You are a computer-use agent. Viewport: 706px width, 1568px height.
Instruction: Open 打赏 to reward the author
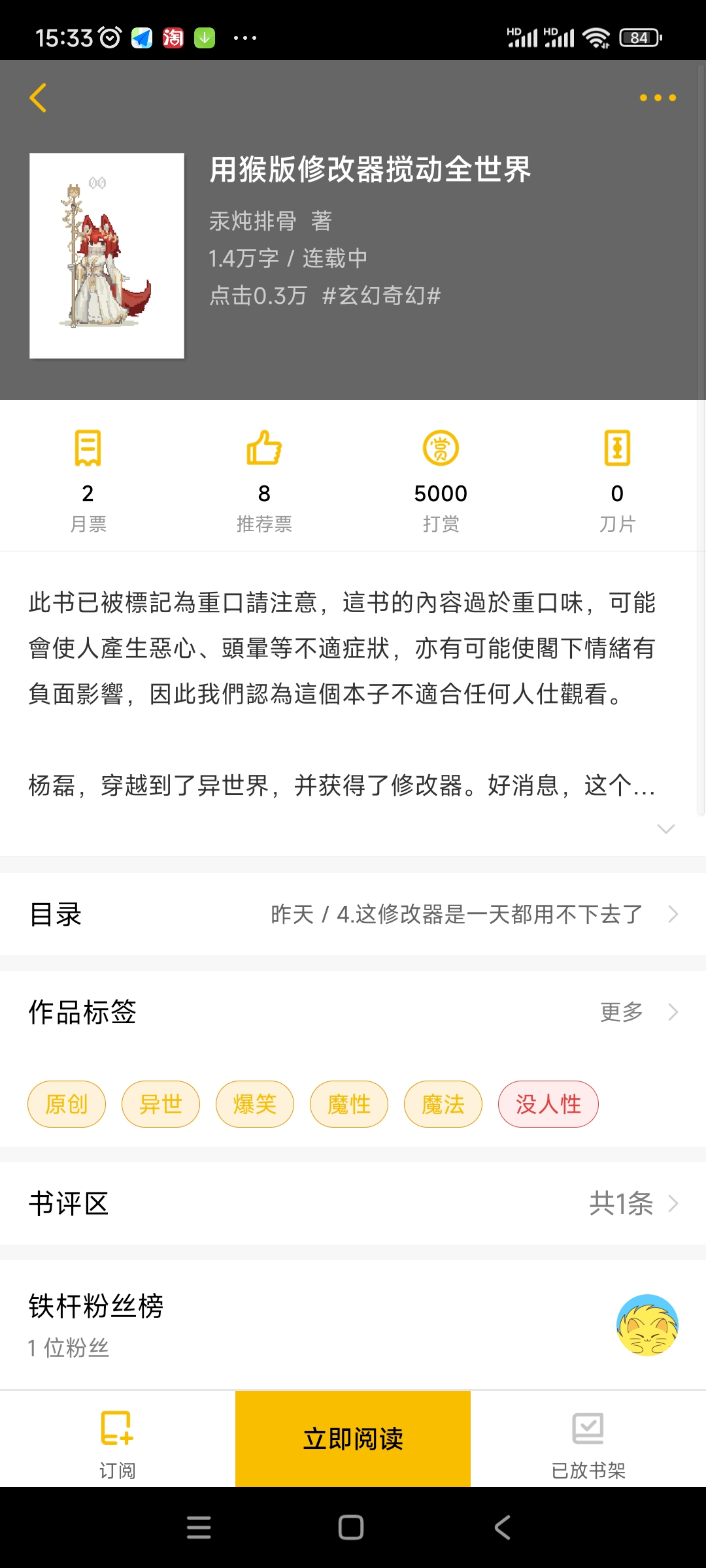coord(441,480)
